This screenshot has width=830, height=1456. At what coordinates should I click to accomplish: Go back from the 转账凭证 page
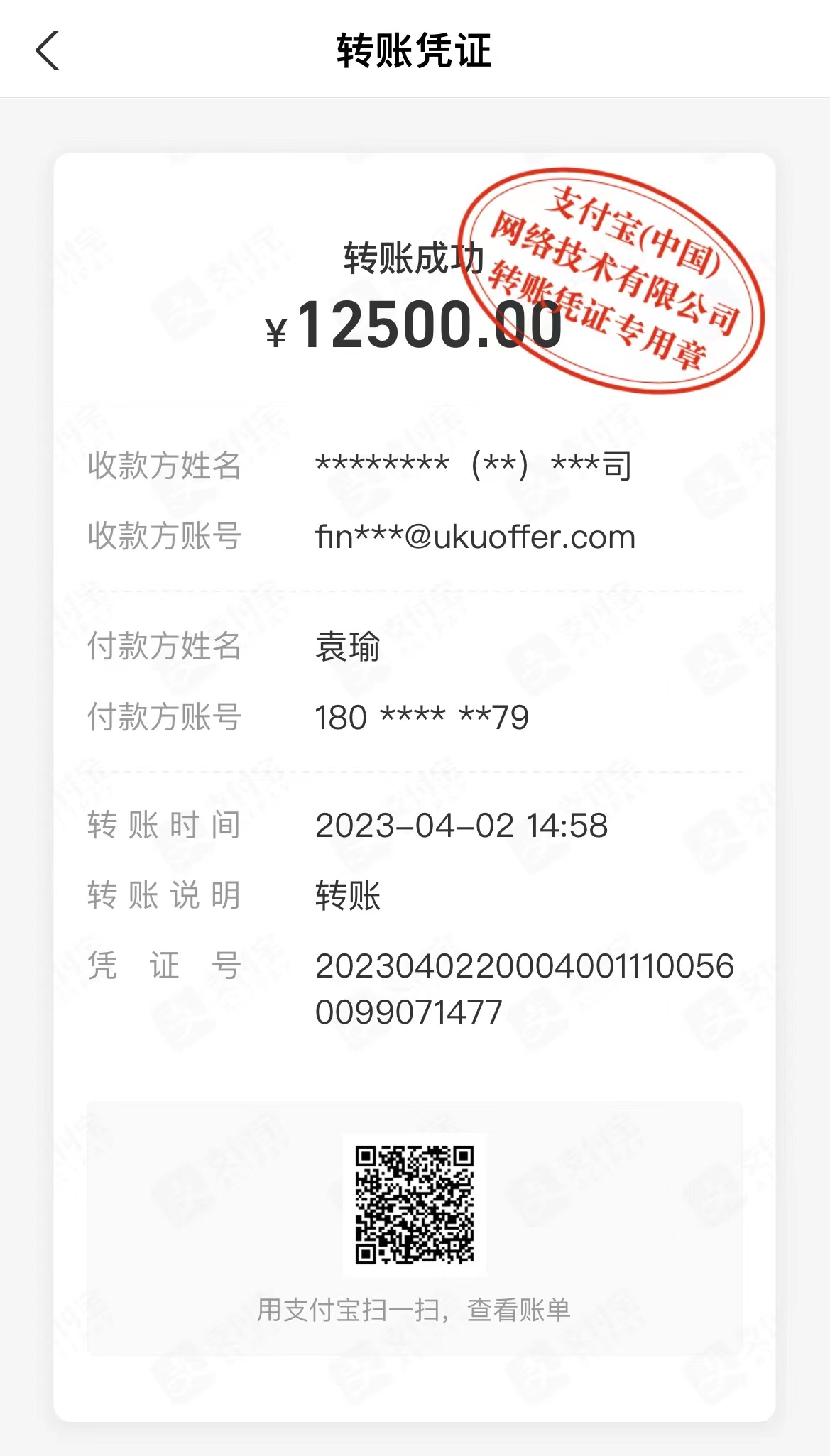[47, 50]
